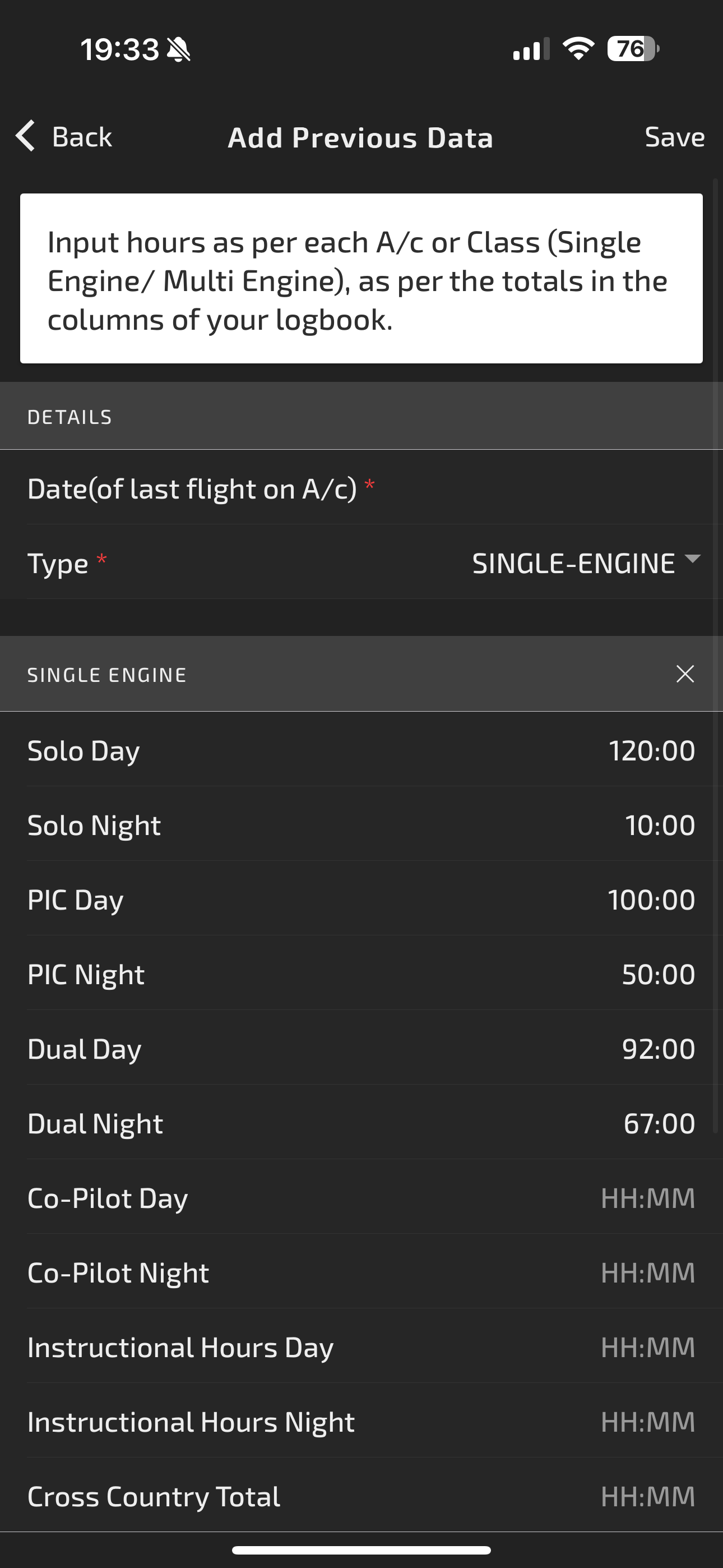
Task: Go back to the previous screen
Action: click(x=64, y=137)
